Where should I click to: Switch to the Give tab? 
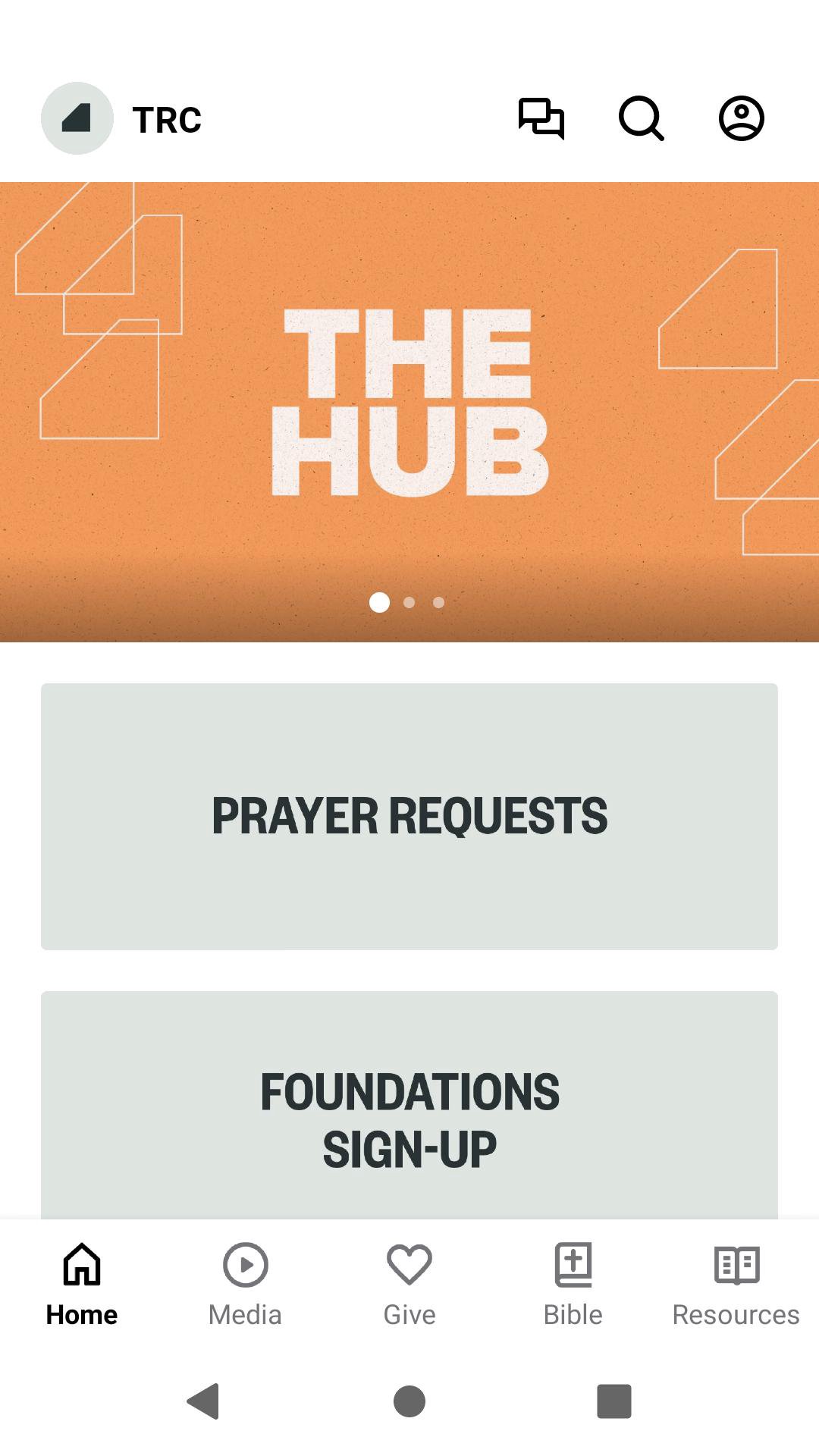point(409,1285)
